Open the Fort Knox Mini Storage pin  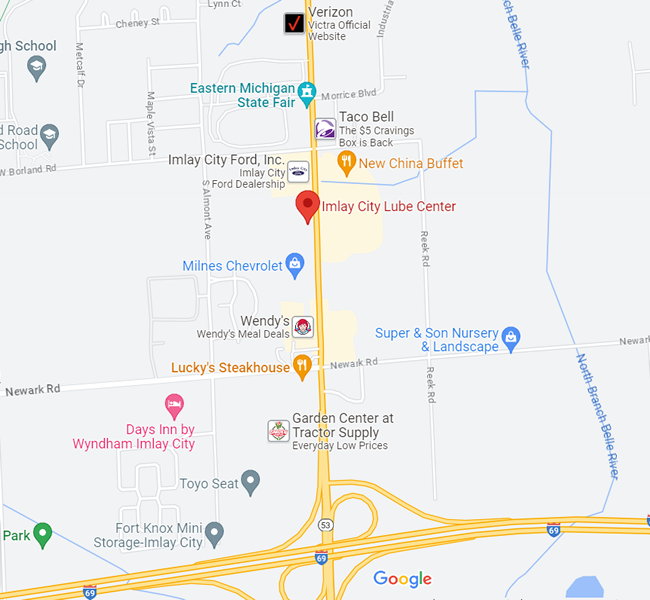(x=214, y=533)
